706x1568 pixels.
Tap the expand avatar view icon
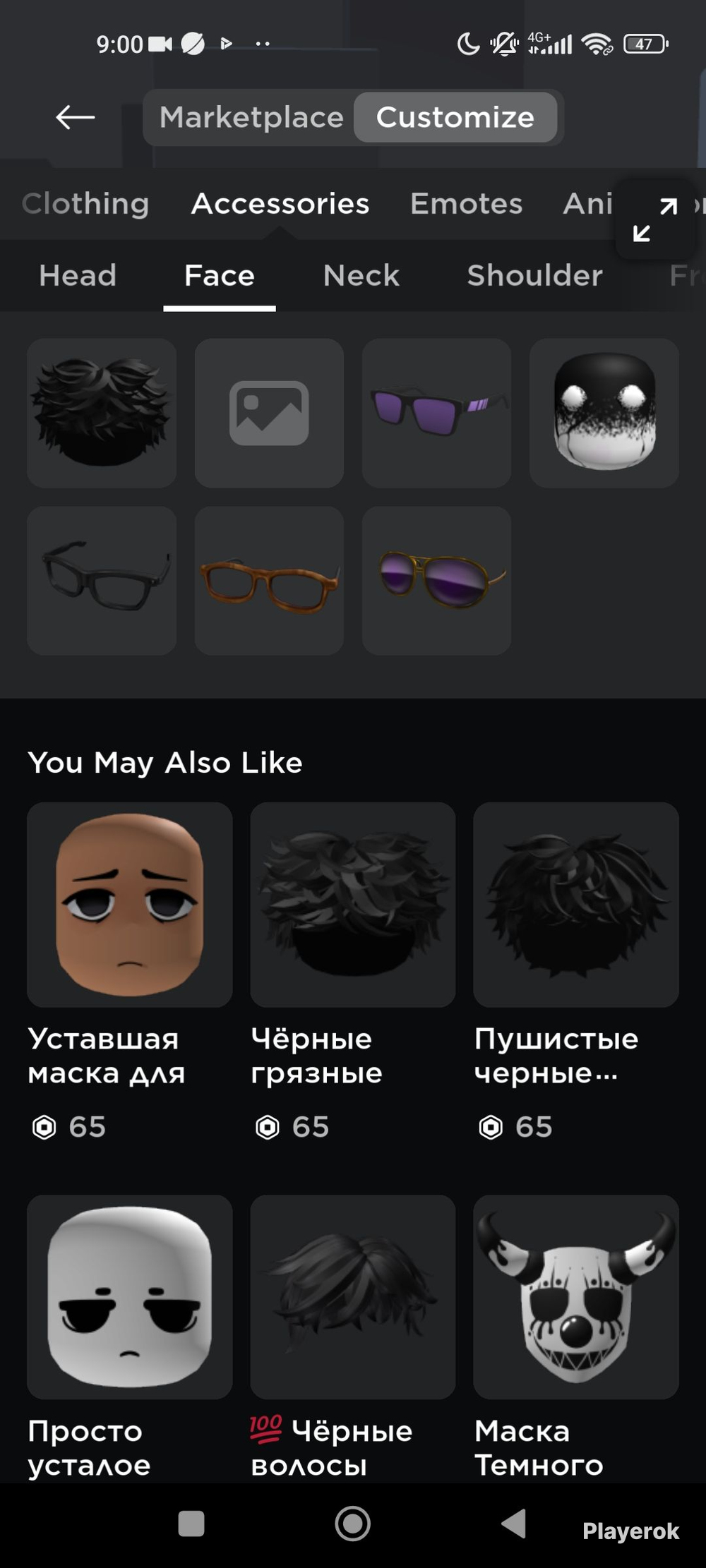654,219
